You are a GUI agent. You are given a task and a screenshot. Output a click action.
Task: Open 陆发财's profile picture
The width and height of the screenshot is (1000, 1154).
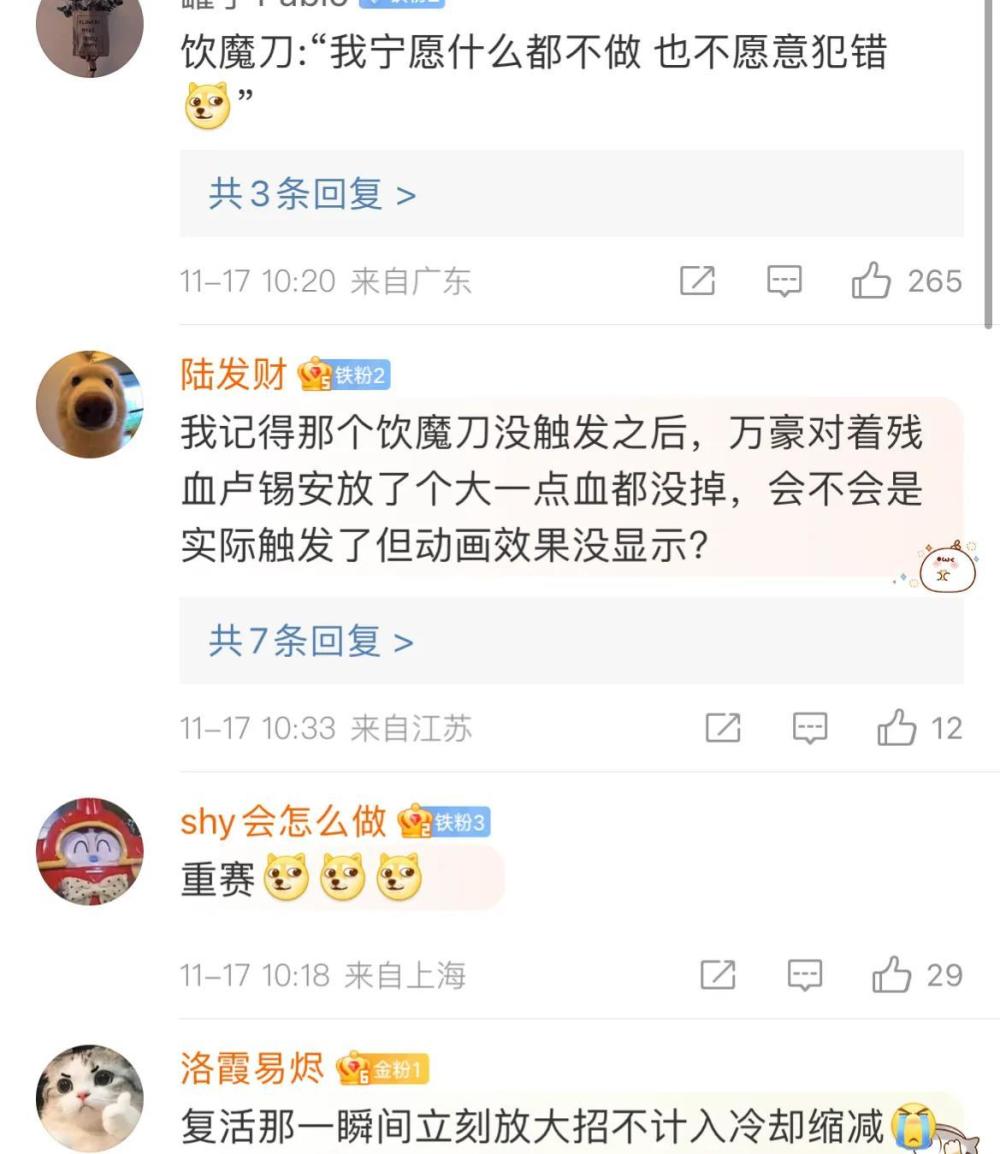90,404
